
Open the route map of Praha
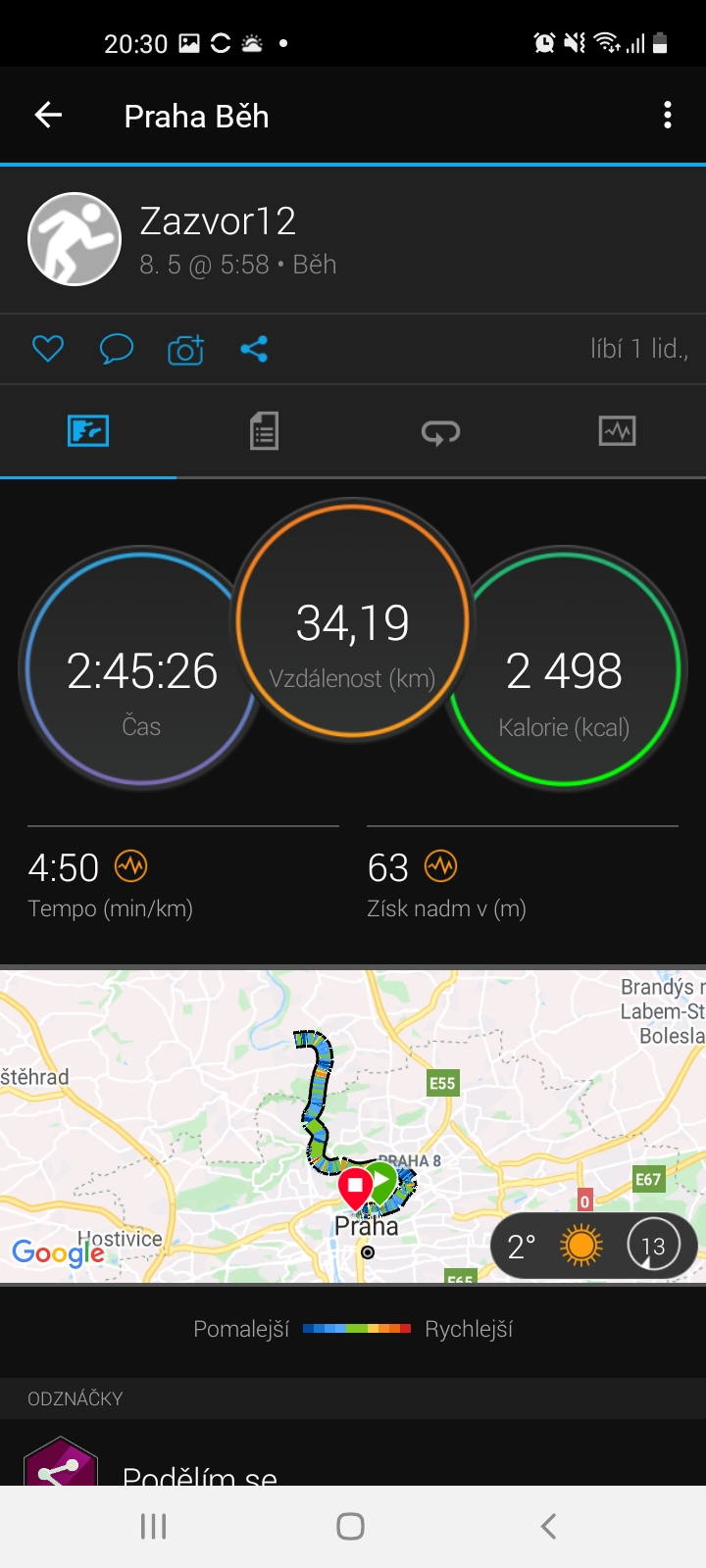pos(353,1126)
